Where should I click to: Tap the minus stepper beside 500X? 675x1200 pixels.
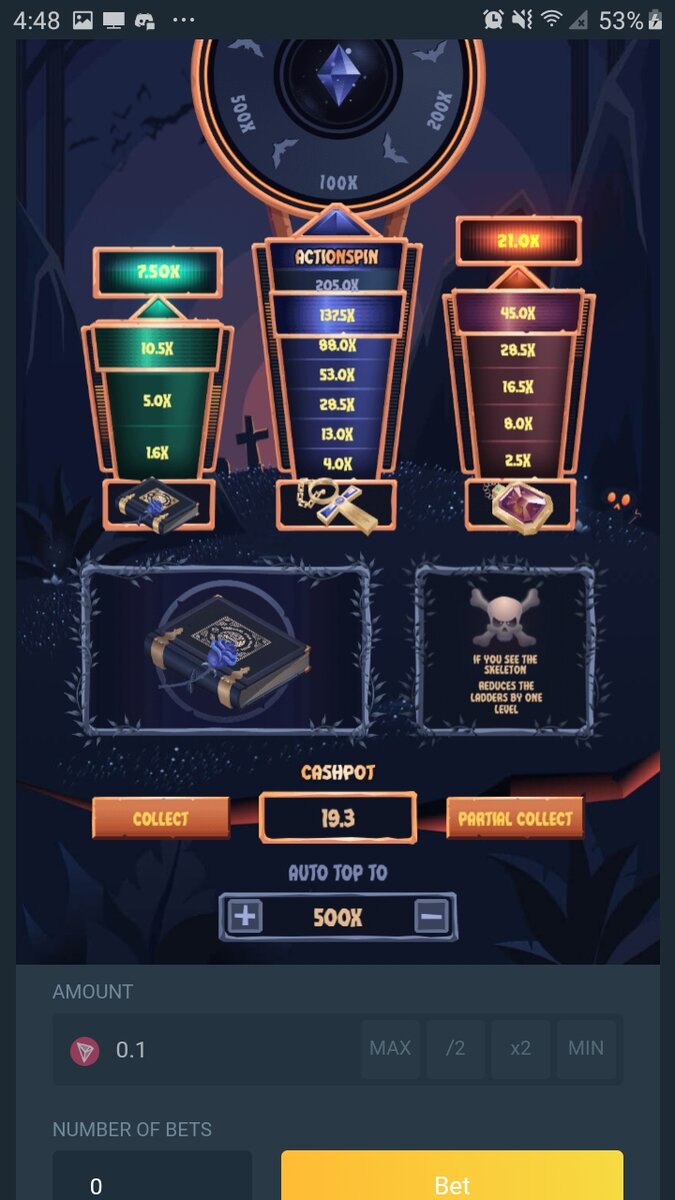pyautogui.click(x=431, y=916)
